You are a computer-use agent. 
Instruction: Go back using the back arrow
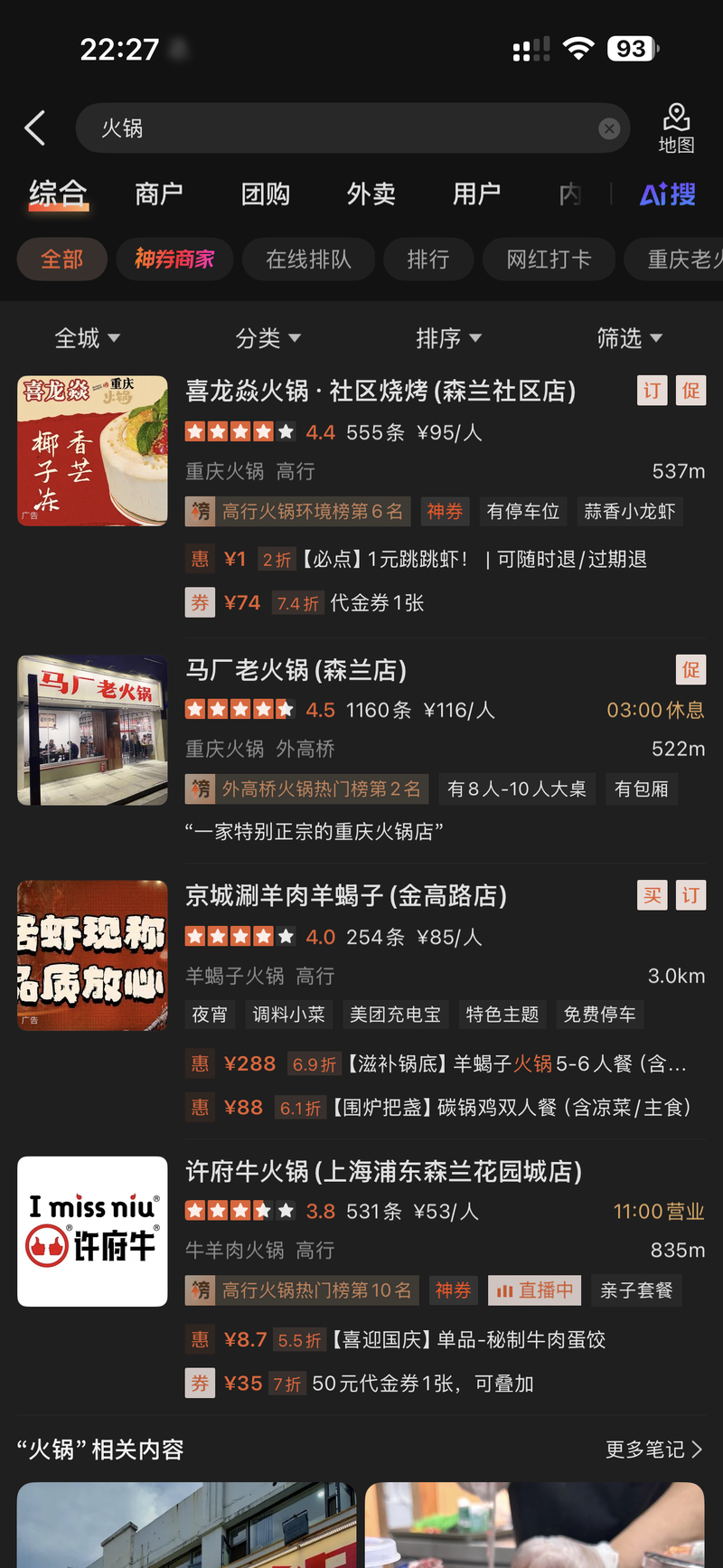35,128
